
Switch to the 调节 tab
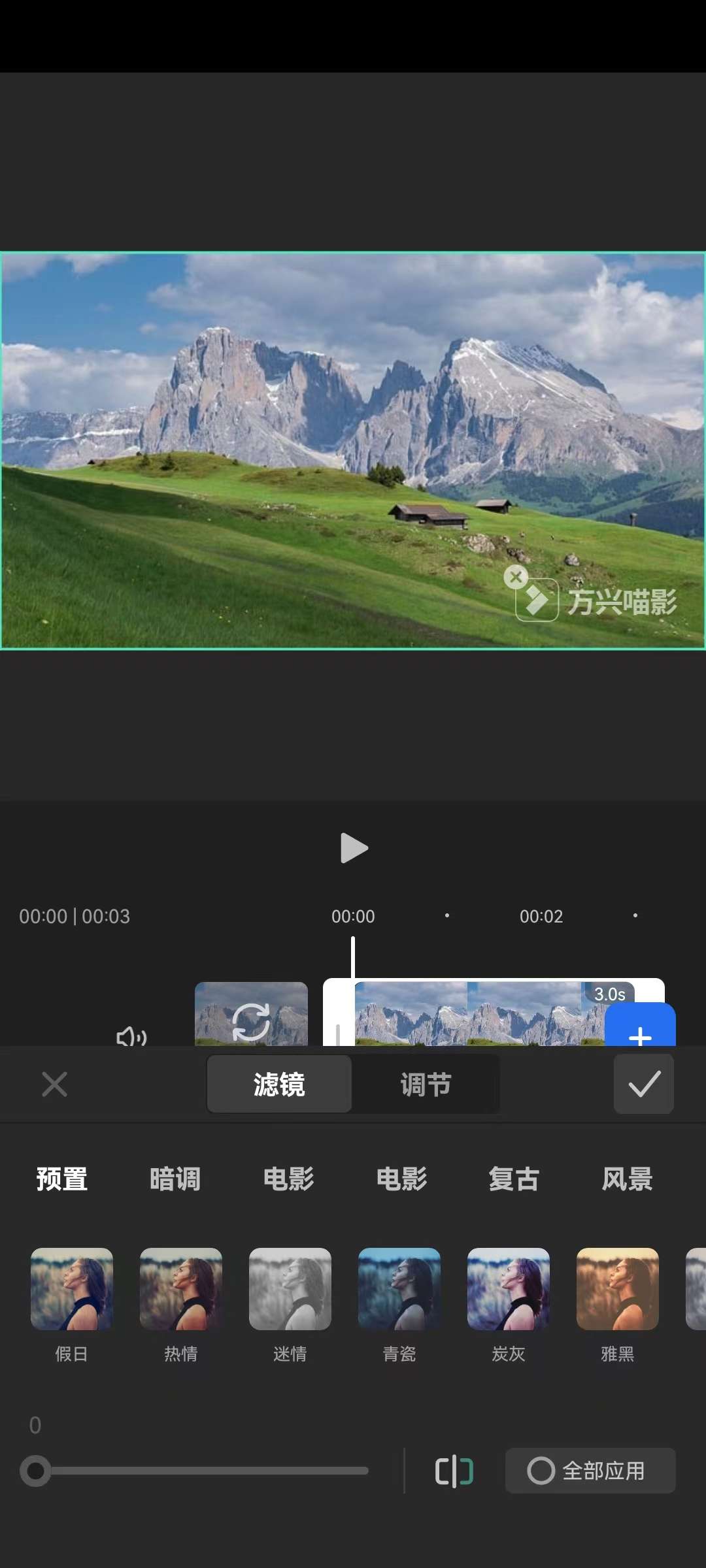(x=425, y=1084)
